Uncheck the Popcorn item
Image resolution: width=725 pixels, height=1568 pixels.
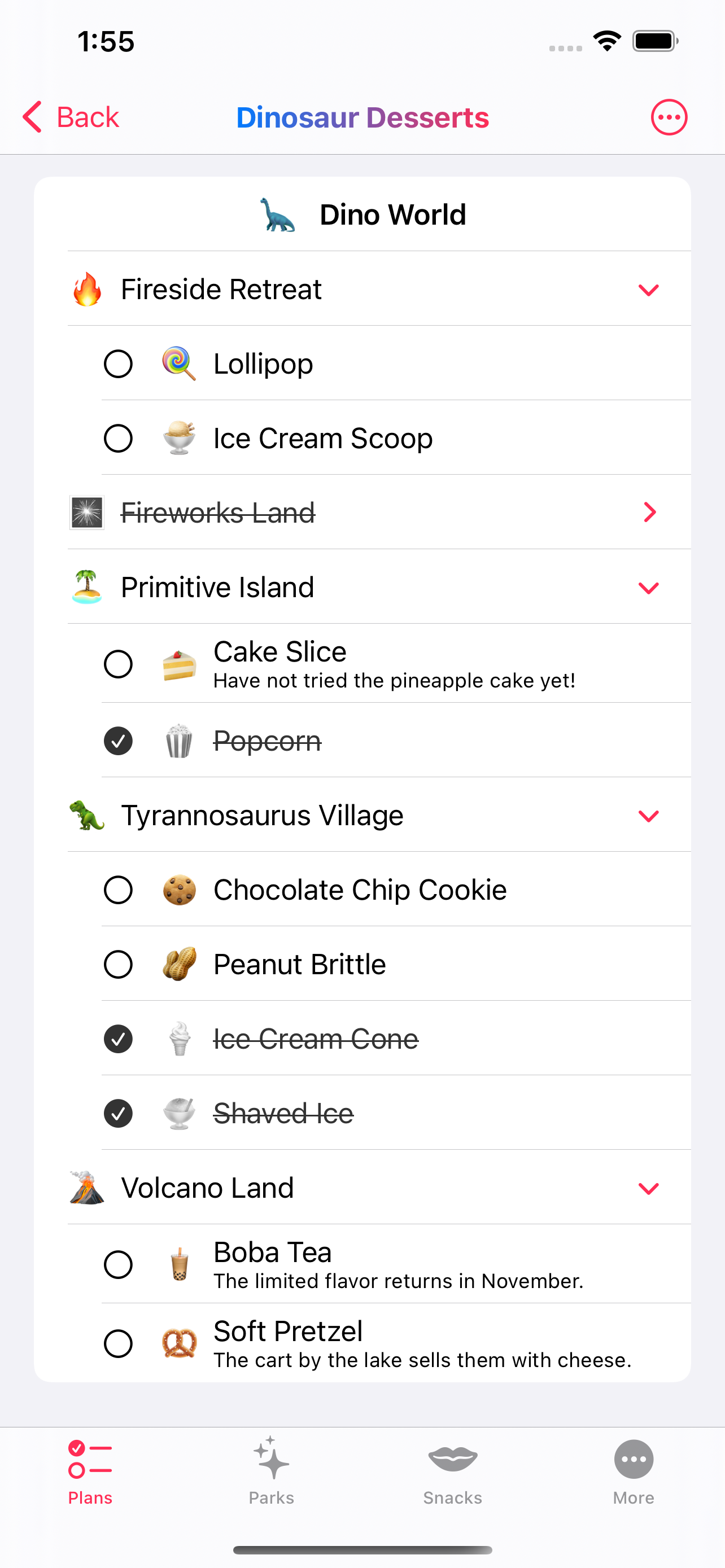click(118, 741)
